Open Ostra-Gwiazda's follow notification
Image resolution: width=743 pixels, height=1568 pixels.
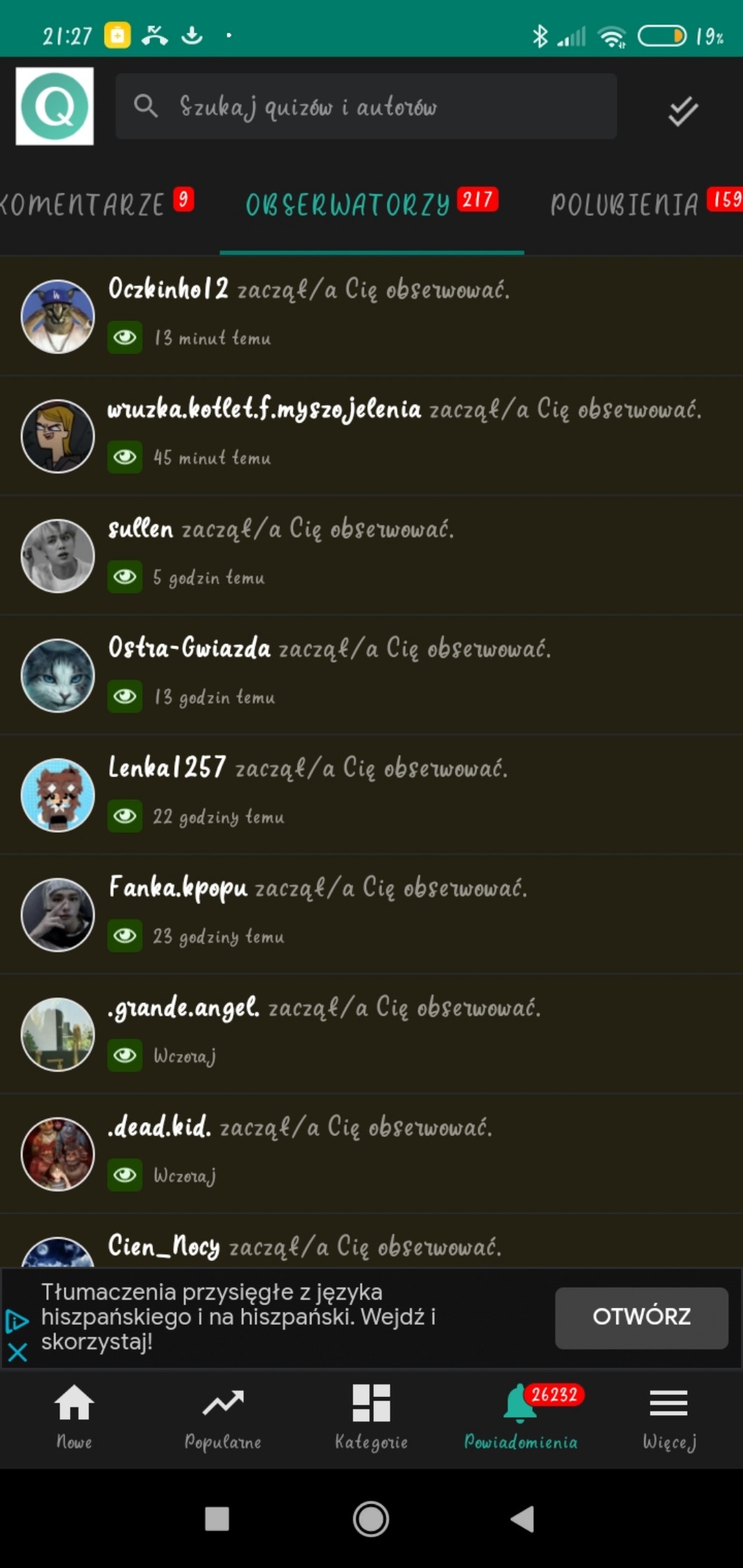point(371,674)
